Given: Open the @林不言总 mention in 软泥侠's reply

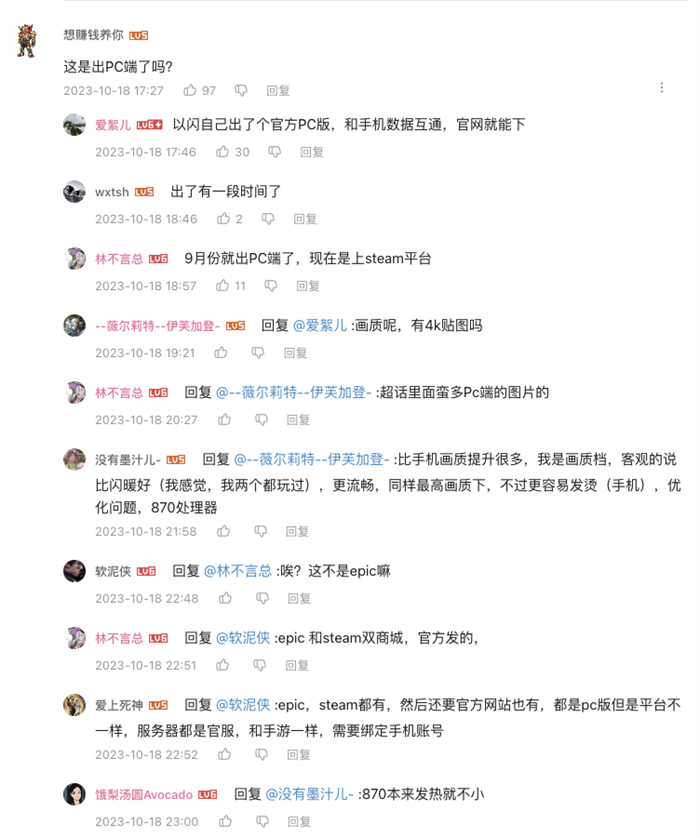Looking at the screenshot, I should click(238, 571).
